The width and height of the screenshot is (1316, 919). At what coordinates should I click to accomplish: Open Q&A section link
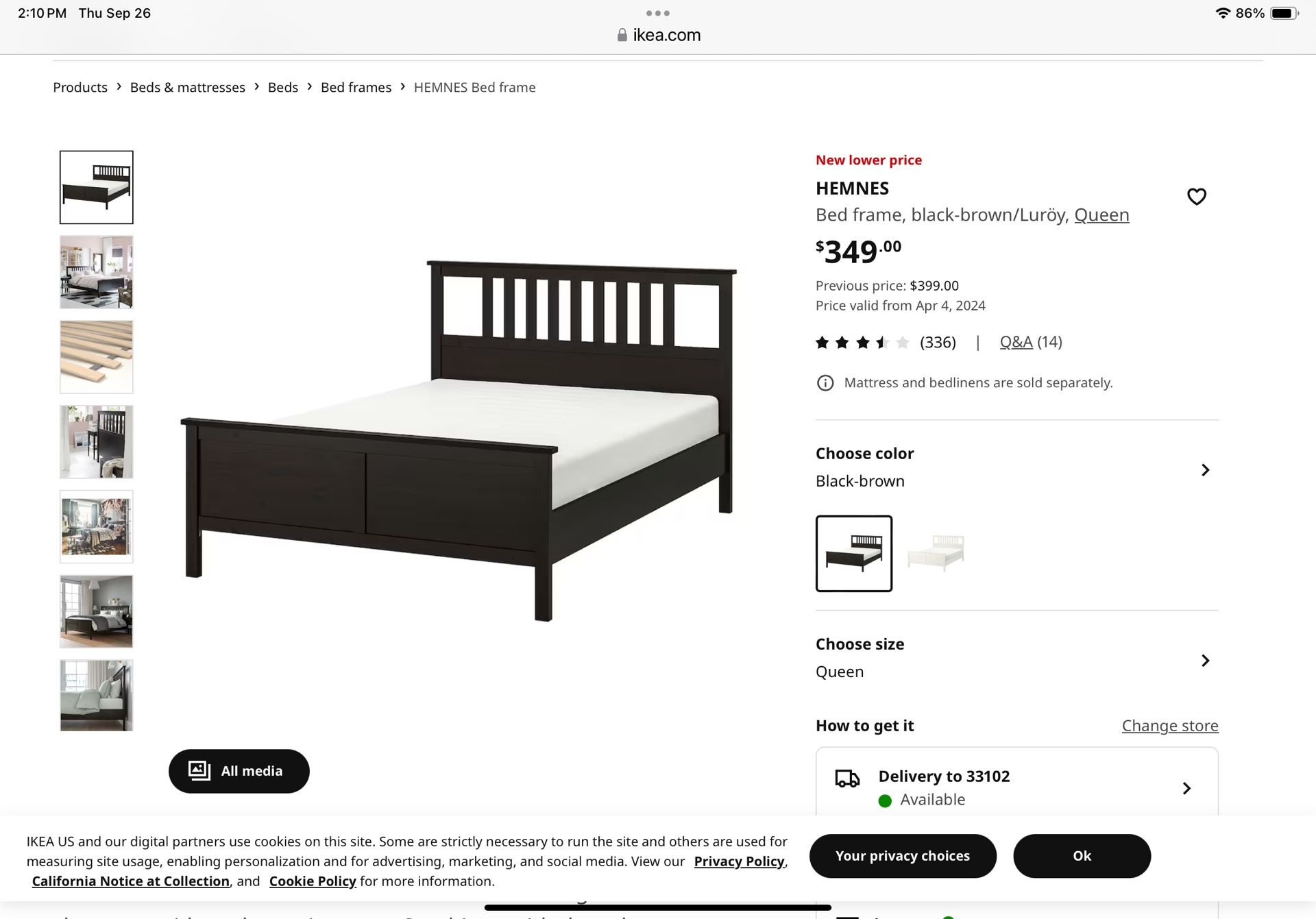pos(1016,342)
